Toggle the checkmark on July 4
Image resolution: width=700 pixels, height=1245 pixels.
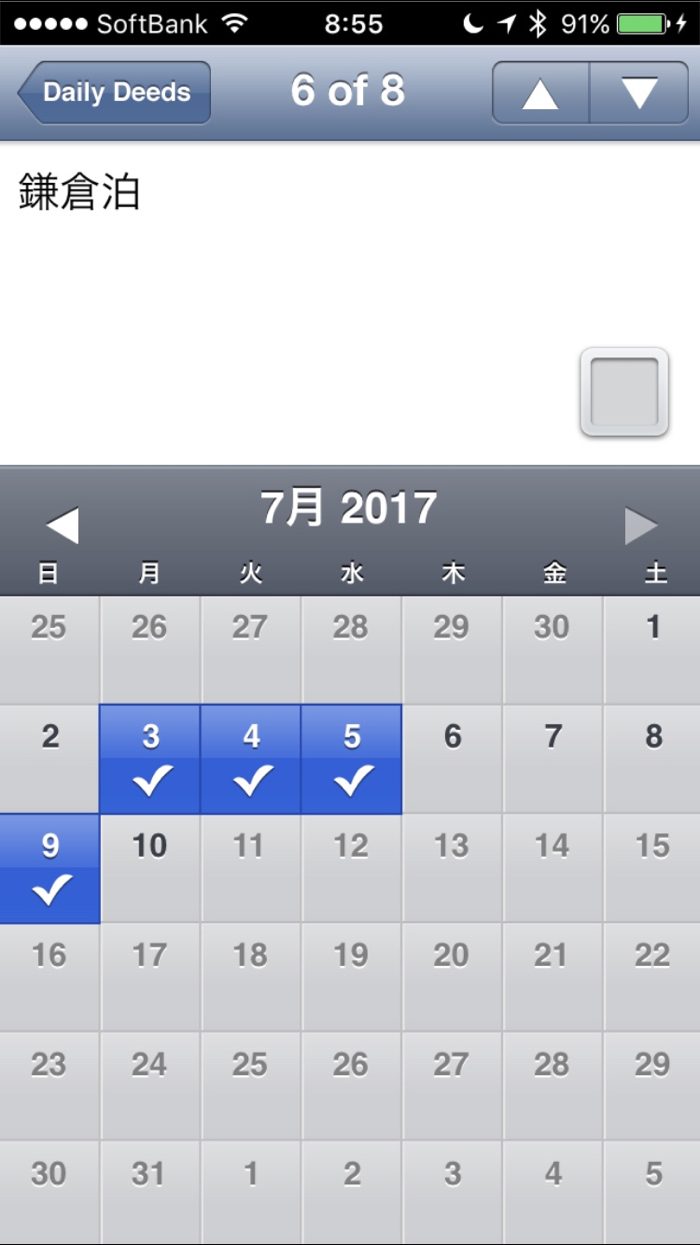(251, 759)
